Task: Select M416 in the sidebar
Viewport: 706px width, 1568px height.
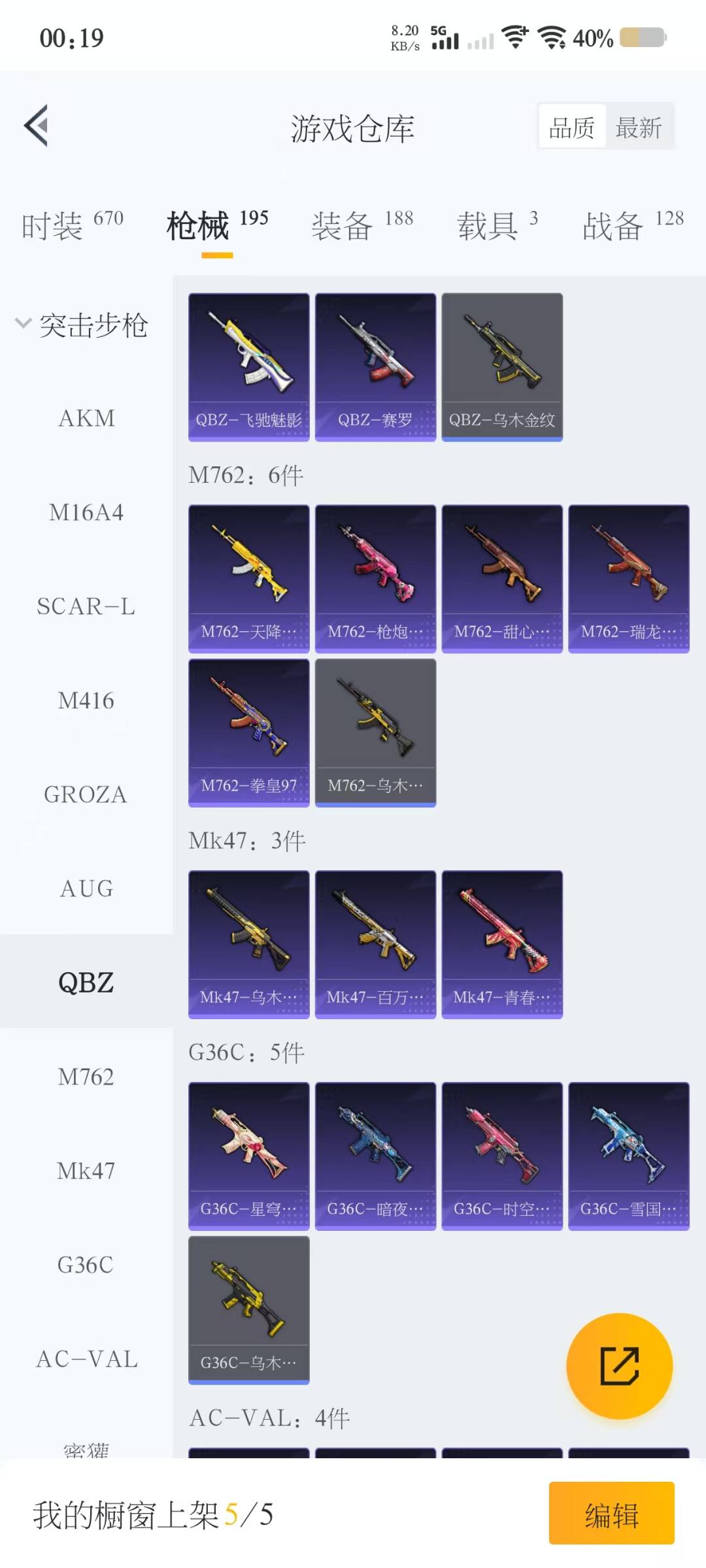Action: [86, 700]
